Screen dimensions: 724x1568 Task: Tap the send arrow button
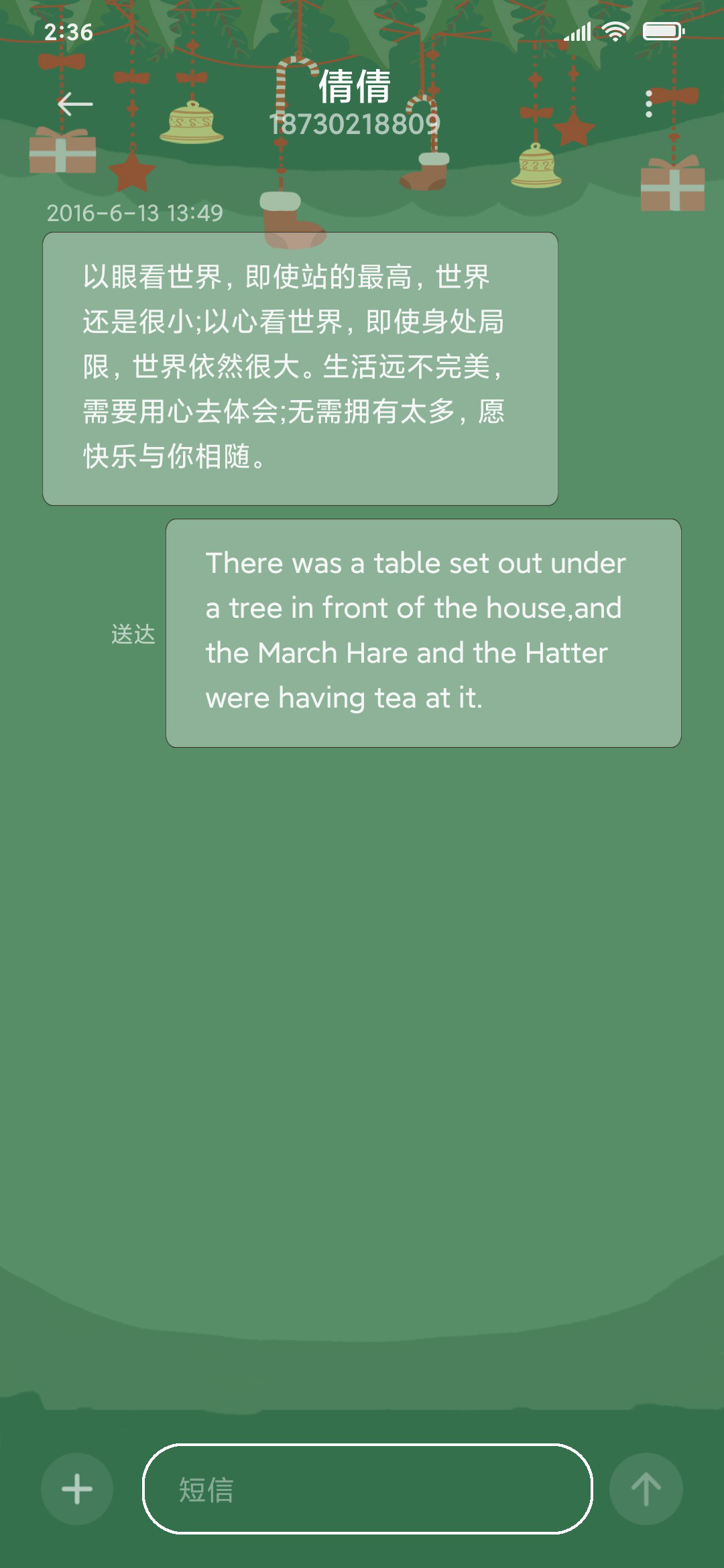(646, 1489)
